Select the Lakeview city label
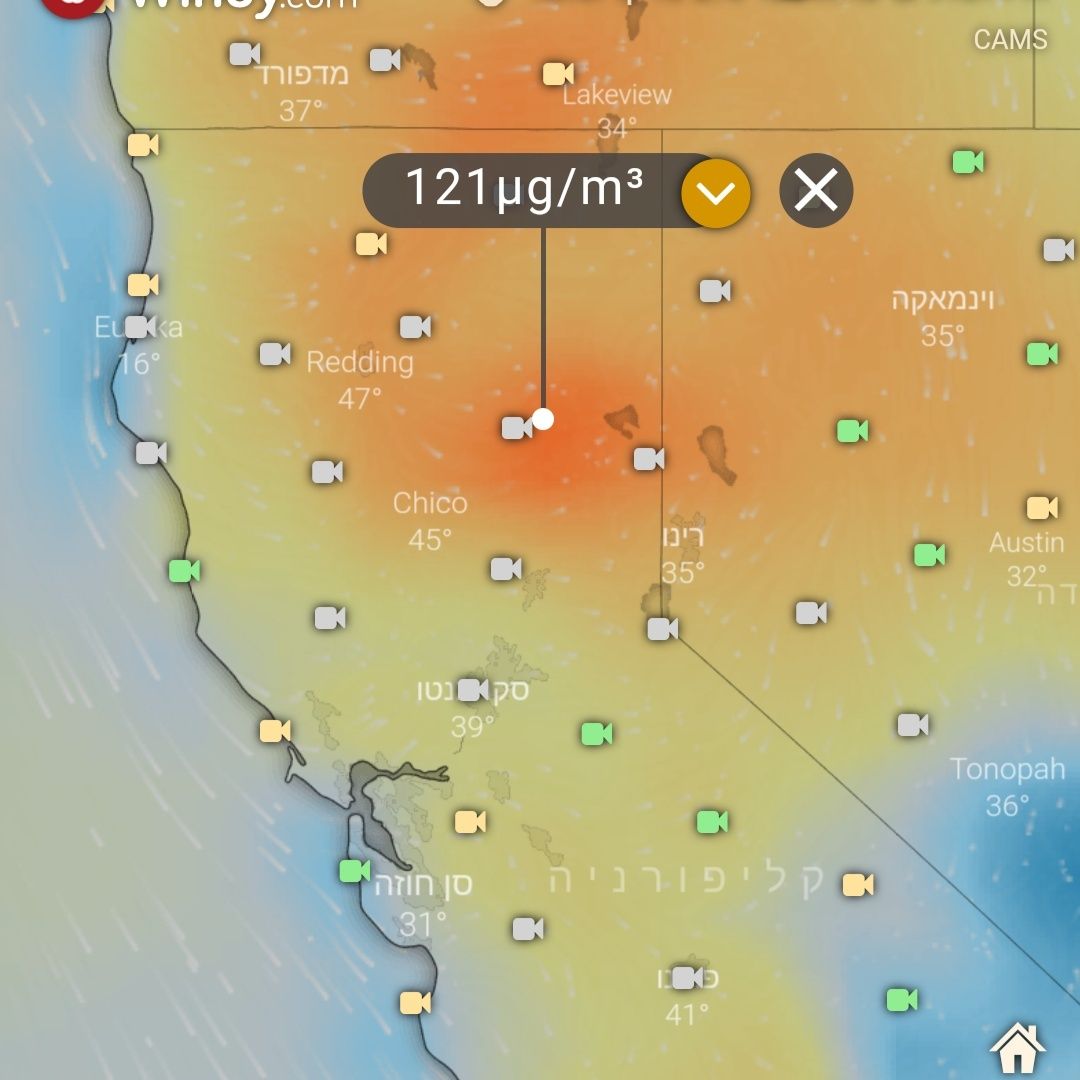 (x=617, y=96)
